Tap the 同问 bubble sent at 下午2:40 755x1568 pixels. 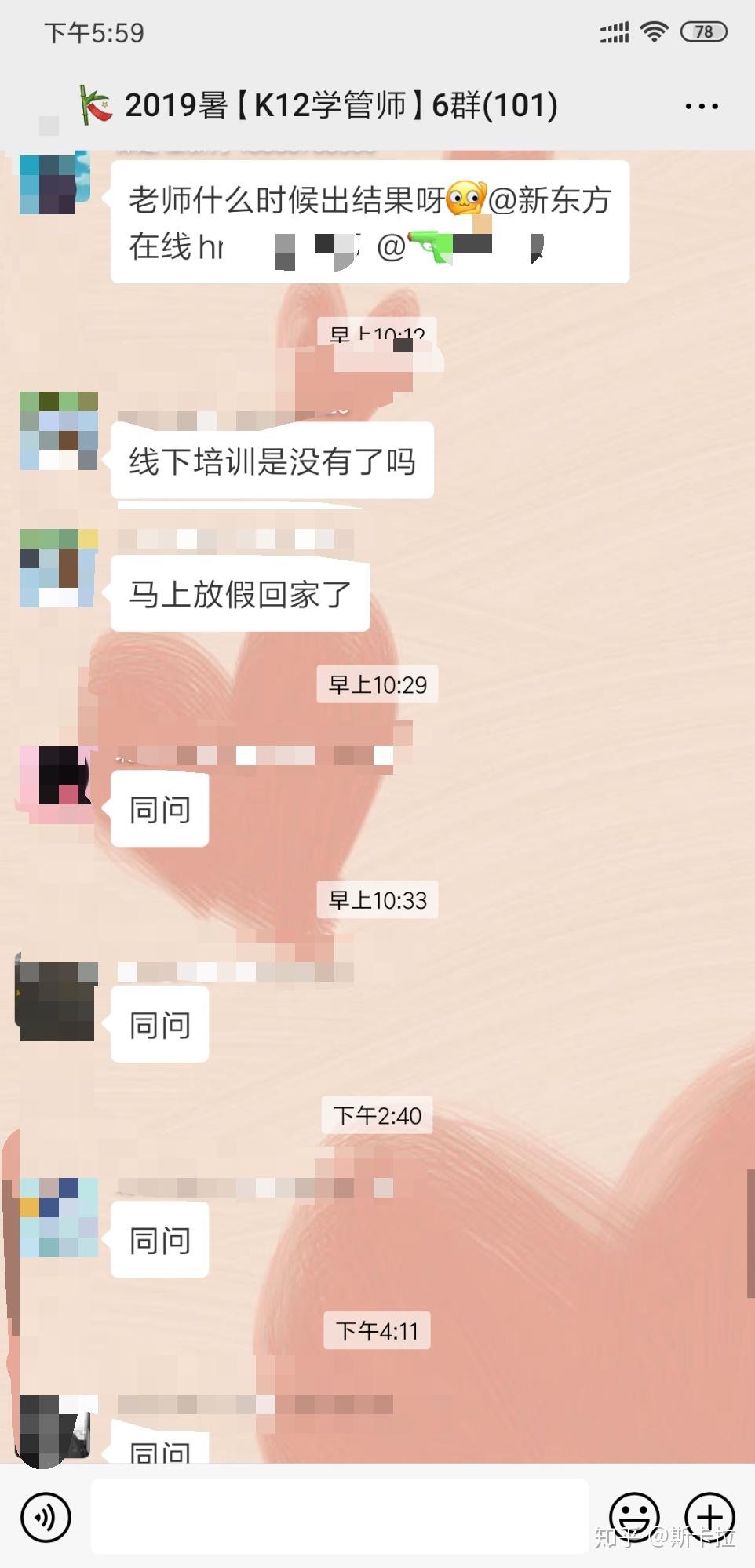[159, 1240]
